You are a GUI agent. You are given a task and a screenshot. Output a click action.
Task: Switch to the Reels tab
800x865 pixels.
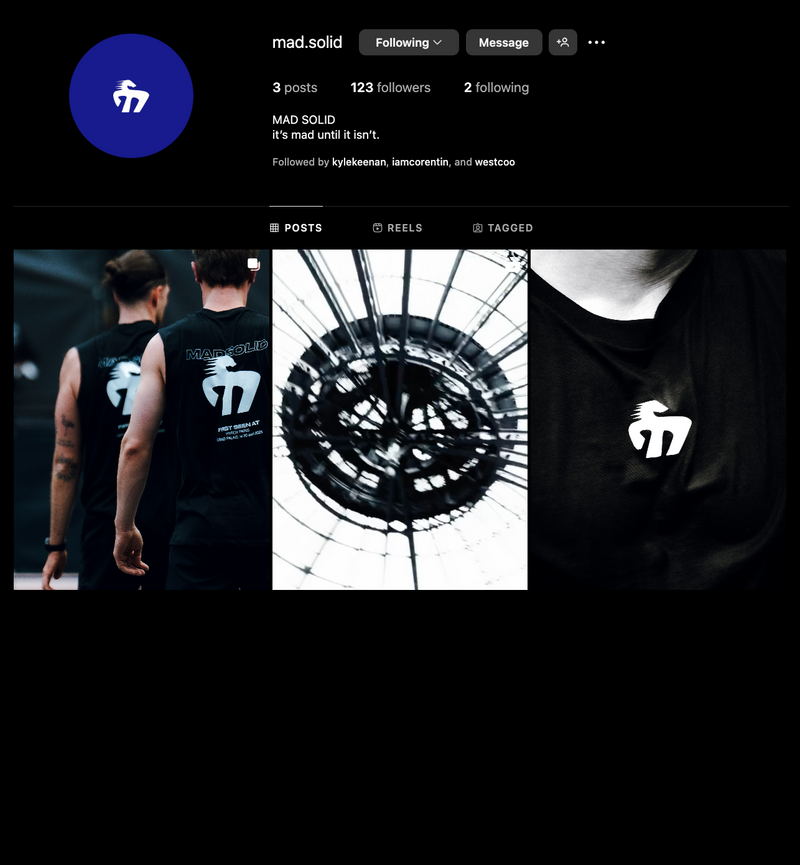397,228
